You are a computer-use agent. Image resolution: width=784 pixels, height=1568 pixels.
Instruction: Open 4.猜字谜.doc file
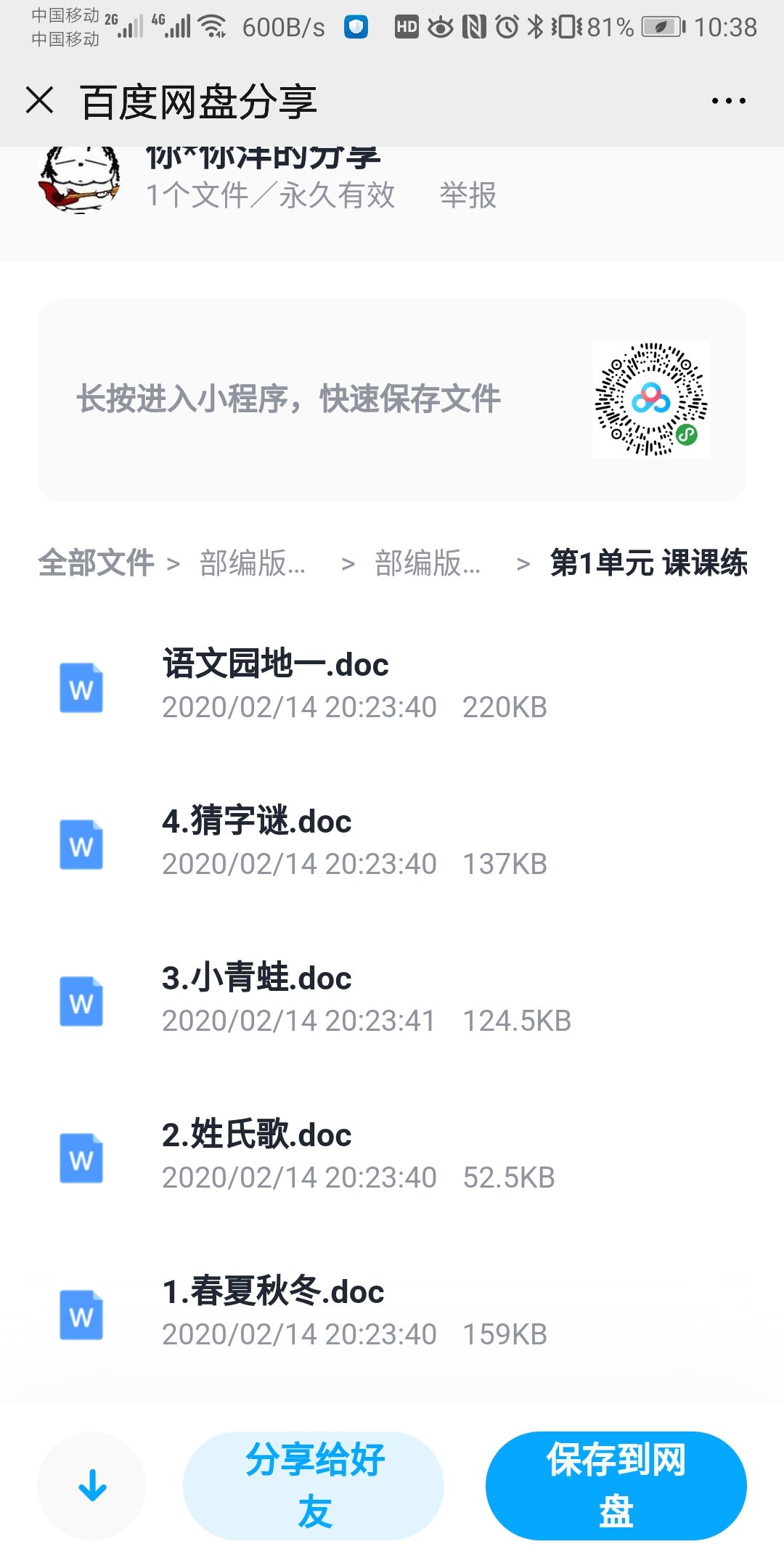point(257,822)
